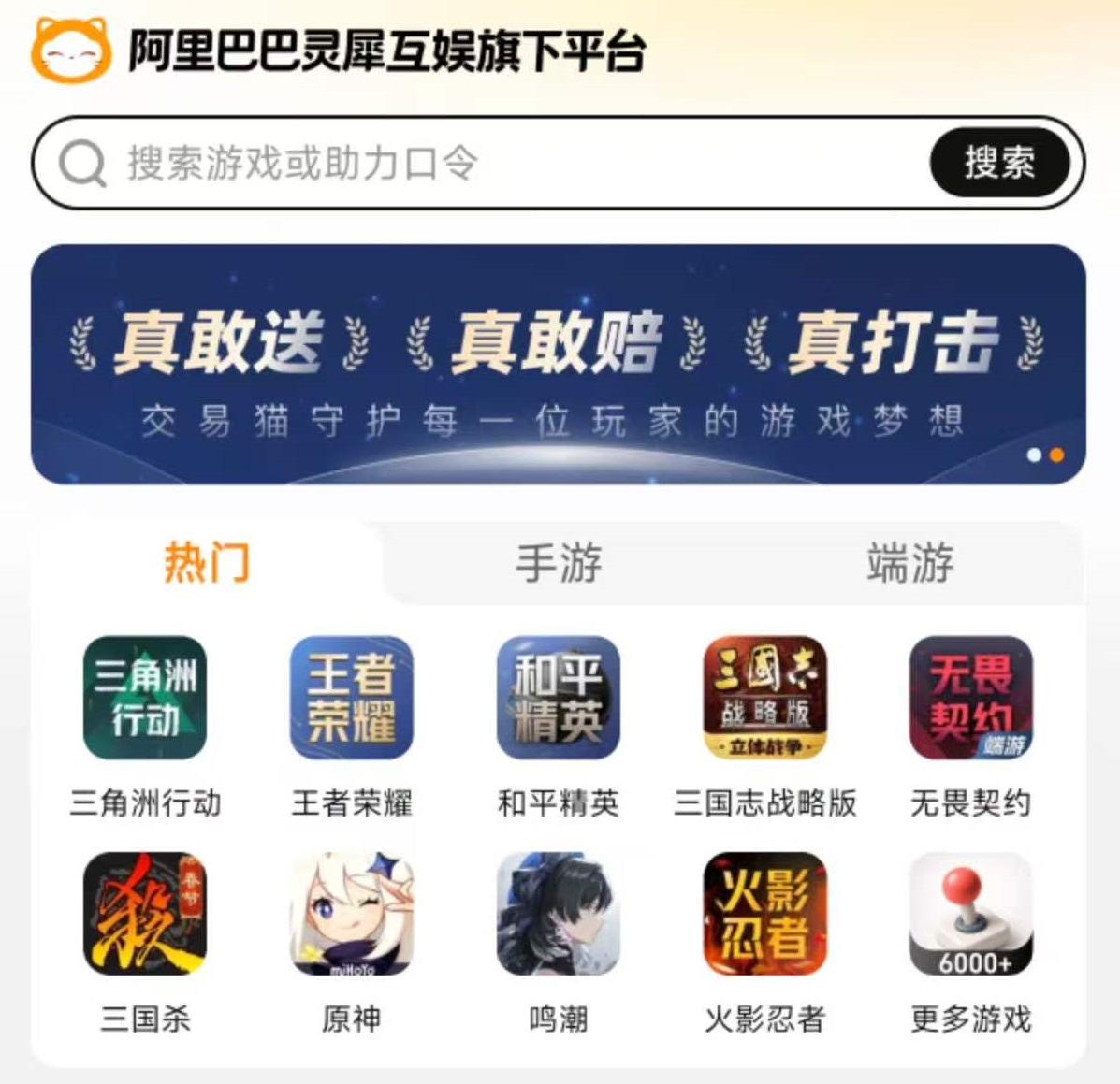Open 三角洲行动 game
This screenshot has height=1084, width=1120.
click(x=145, y=698)
